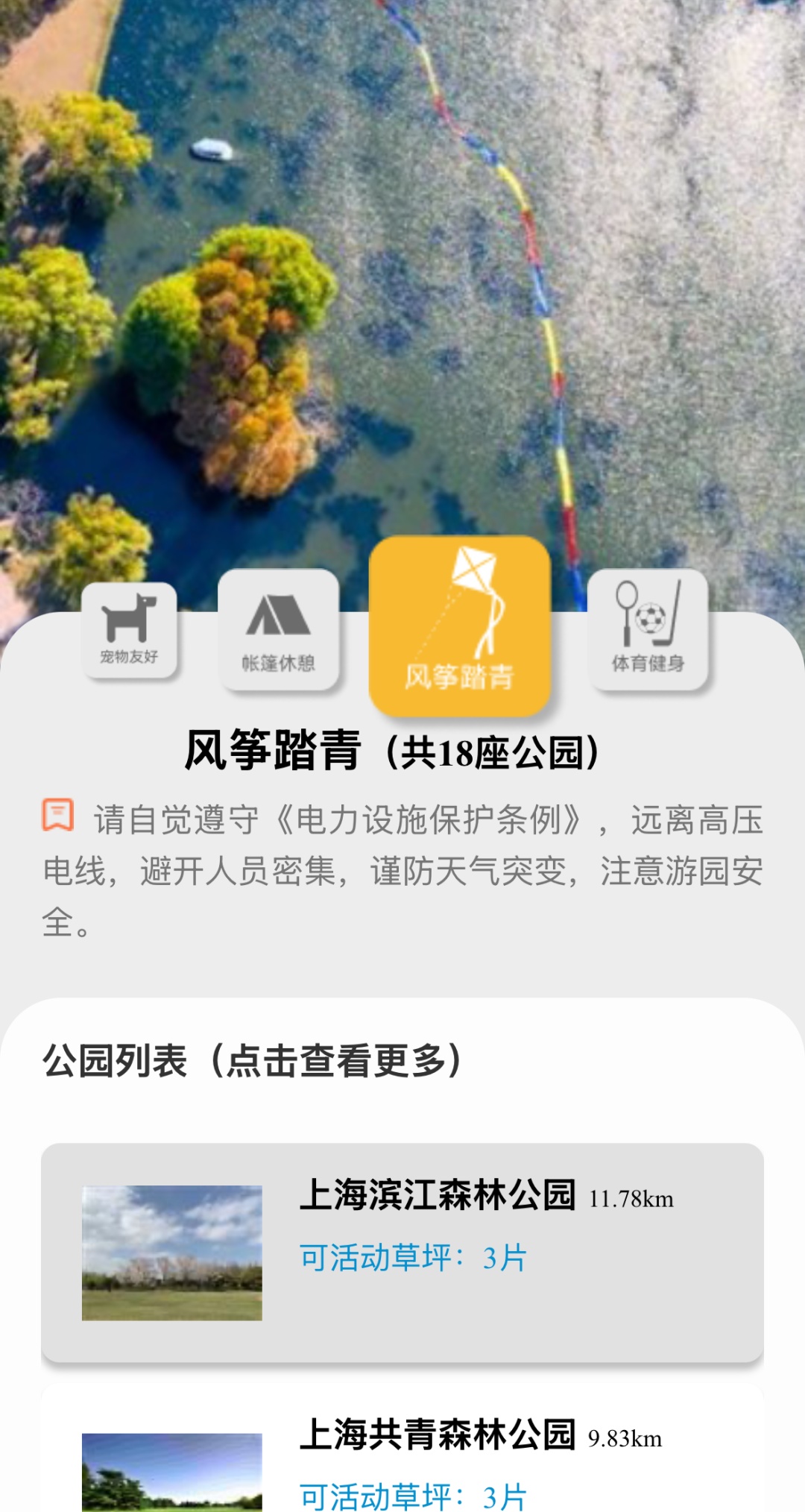This screenshot has height=1512, width=805.
Task: Switch to the 体育健身 category
Action: click(x=647, y=630)
